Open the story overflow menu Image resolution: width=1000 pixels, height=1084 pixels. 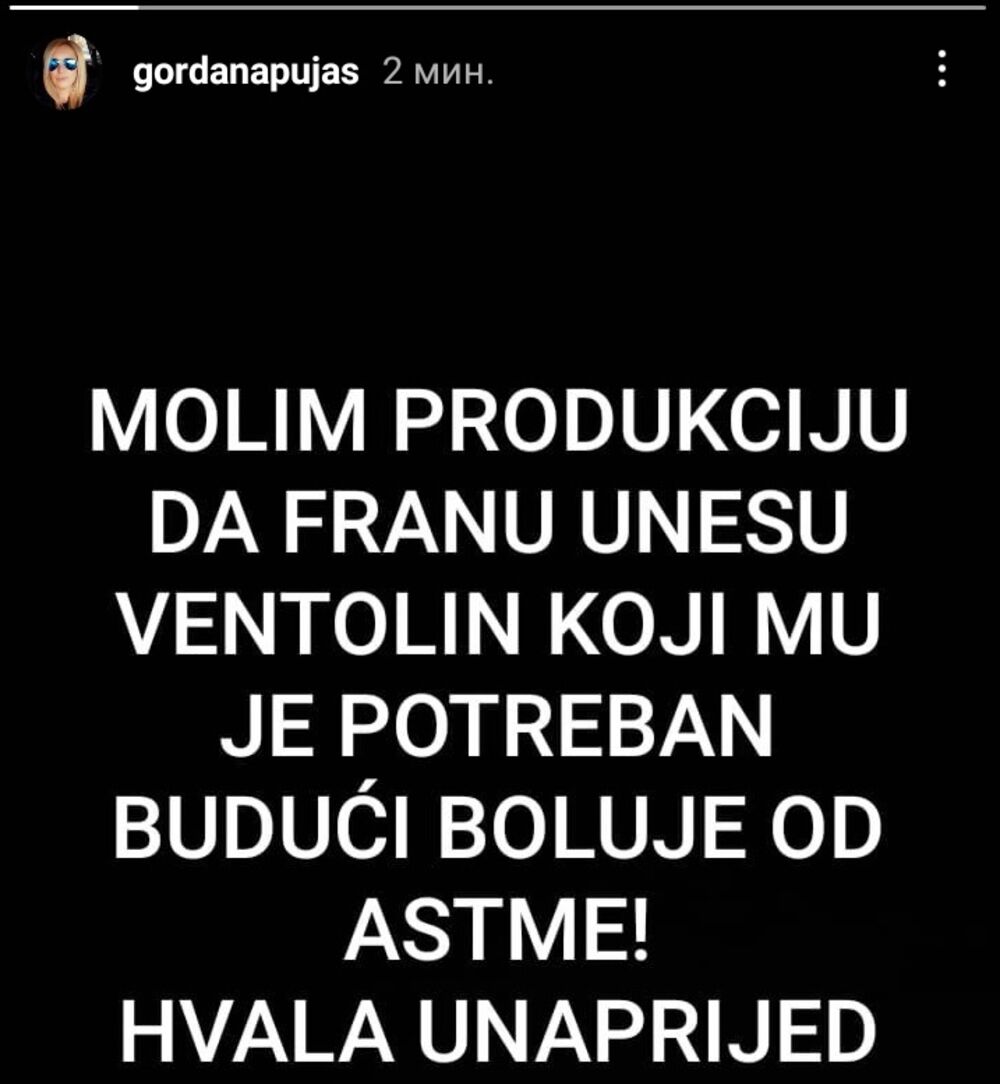941,71
